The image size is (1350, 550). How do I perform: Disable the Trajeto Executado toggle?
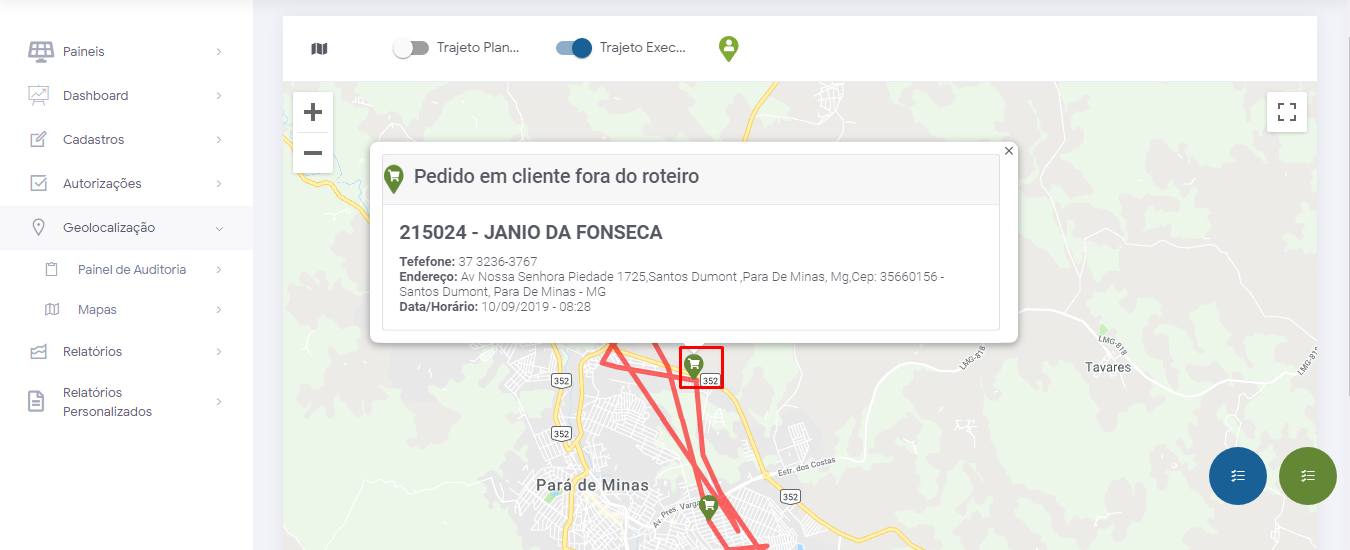[x=574, y=48]
